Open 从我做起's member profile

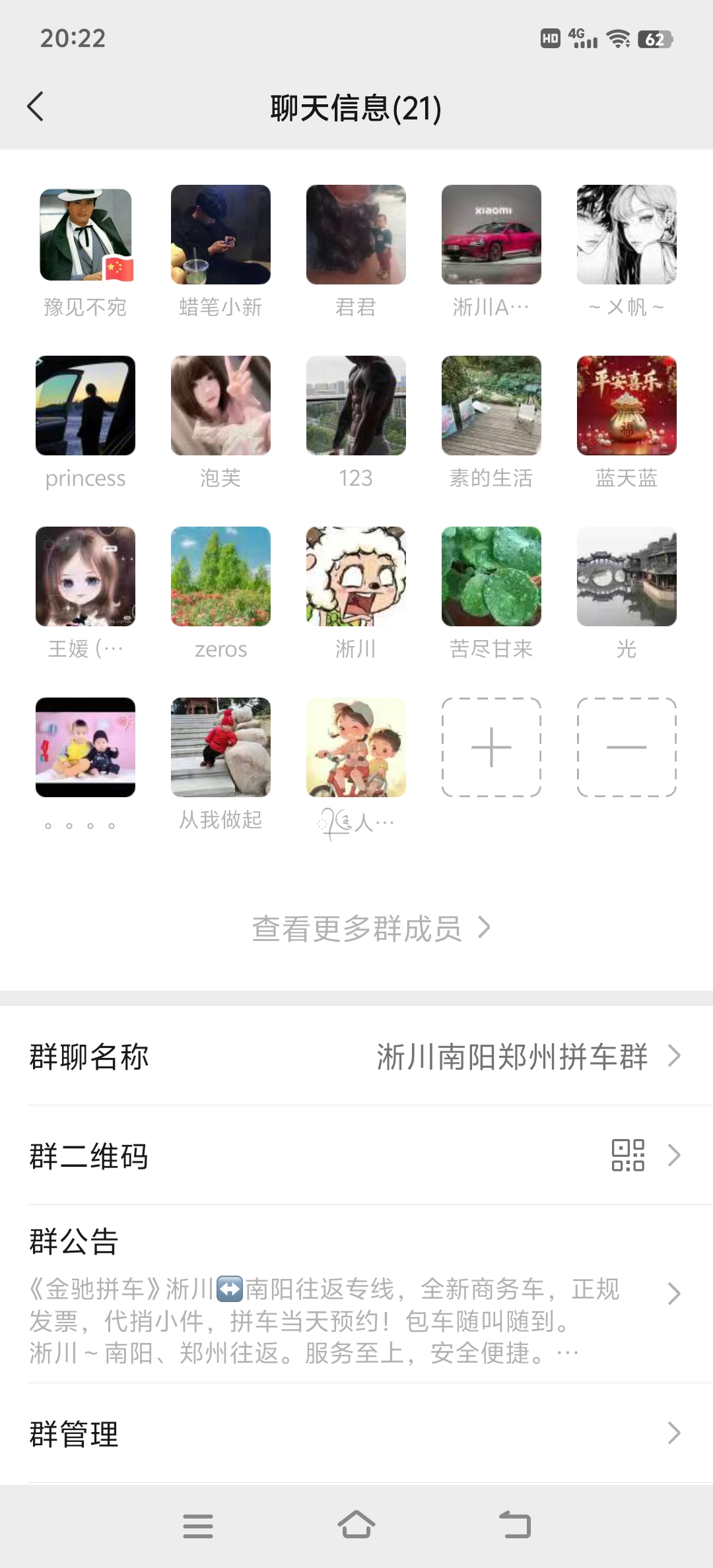point(221,748)
